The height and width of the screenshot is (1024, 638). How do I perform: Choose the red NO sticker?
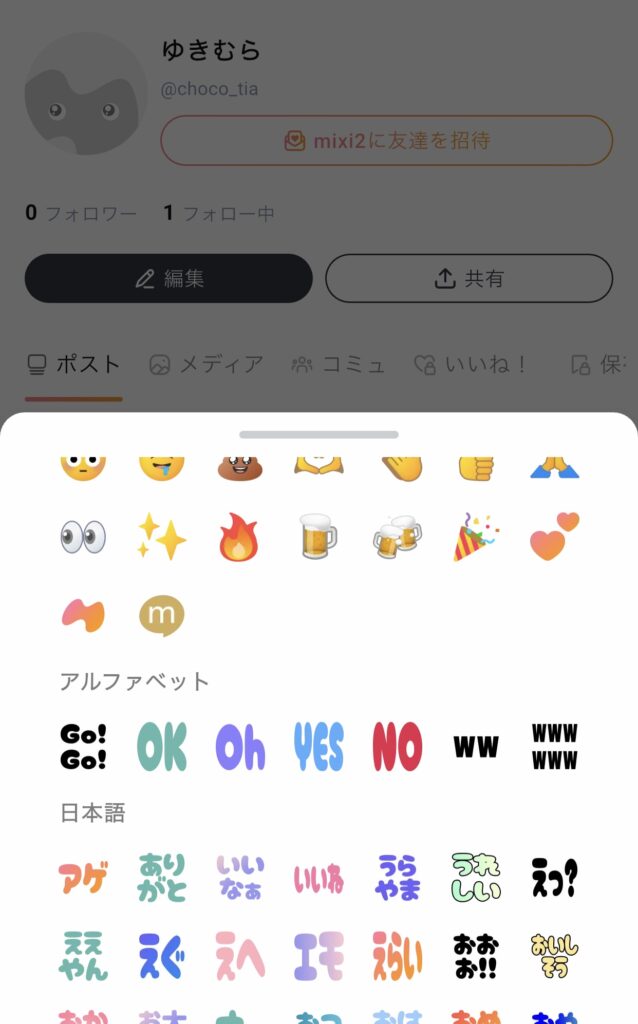click(x=397, y=746)
